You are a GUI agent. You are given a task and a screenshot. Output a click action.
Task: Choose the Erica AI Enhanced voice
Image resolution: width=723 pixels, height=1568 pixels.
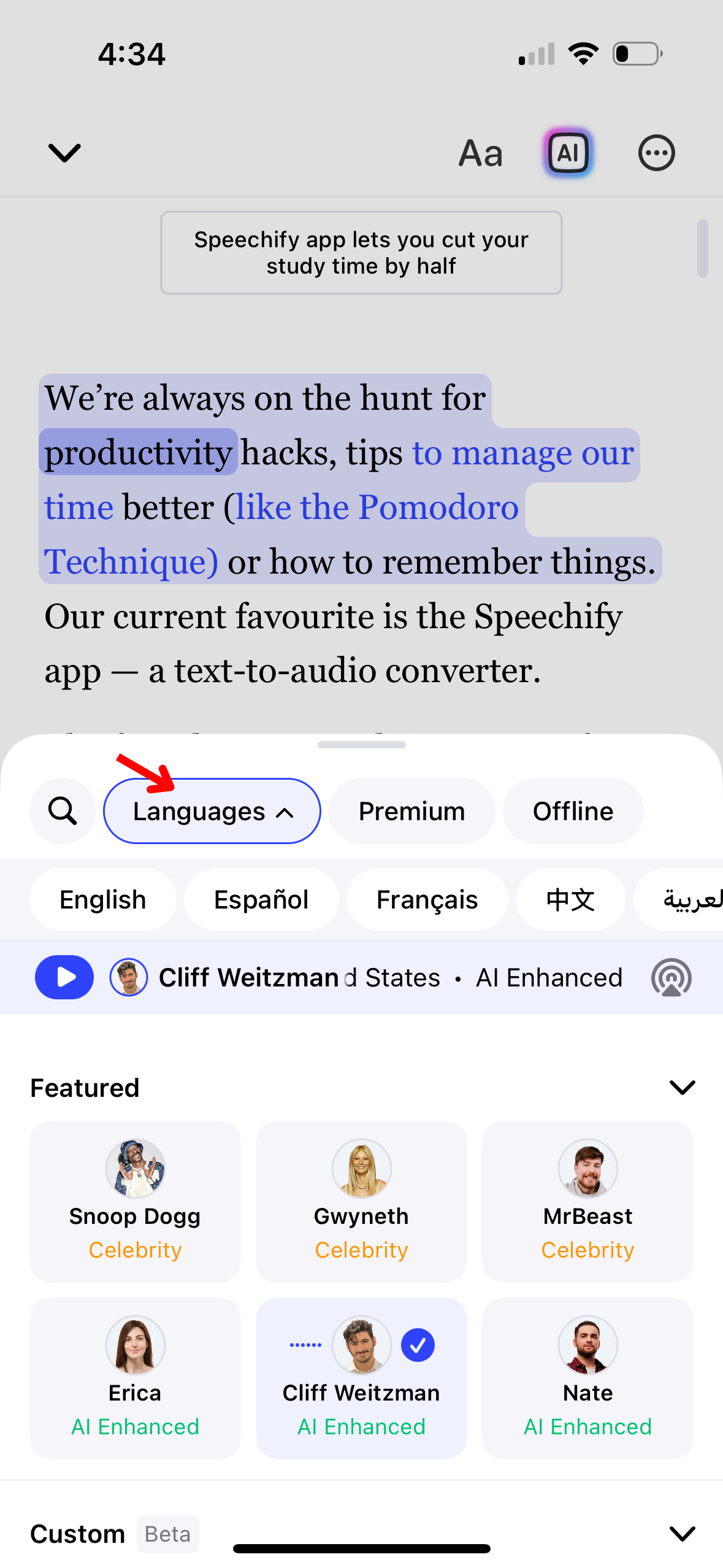point(135,1378)
